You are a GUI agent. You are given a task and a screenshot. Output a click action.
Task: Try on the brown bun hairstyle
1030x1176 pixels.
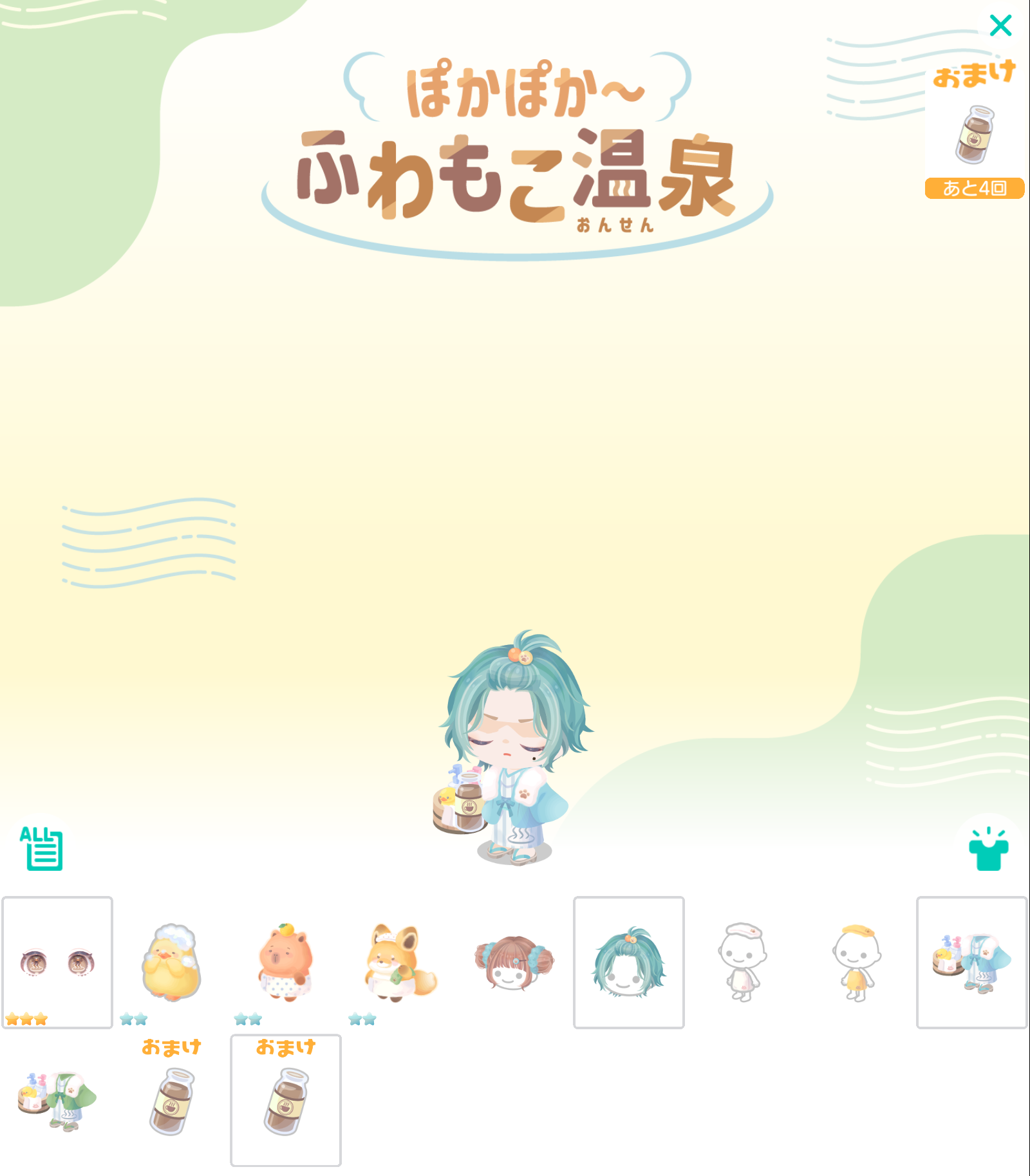(x=514, y=962)
